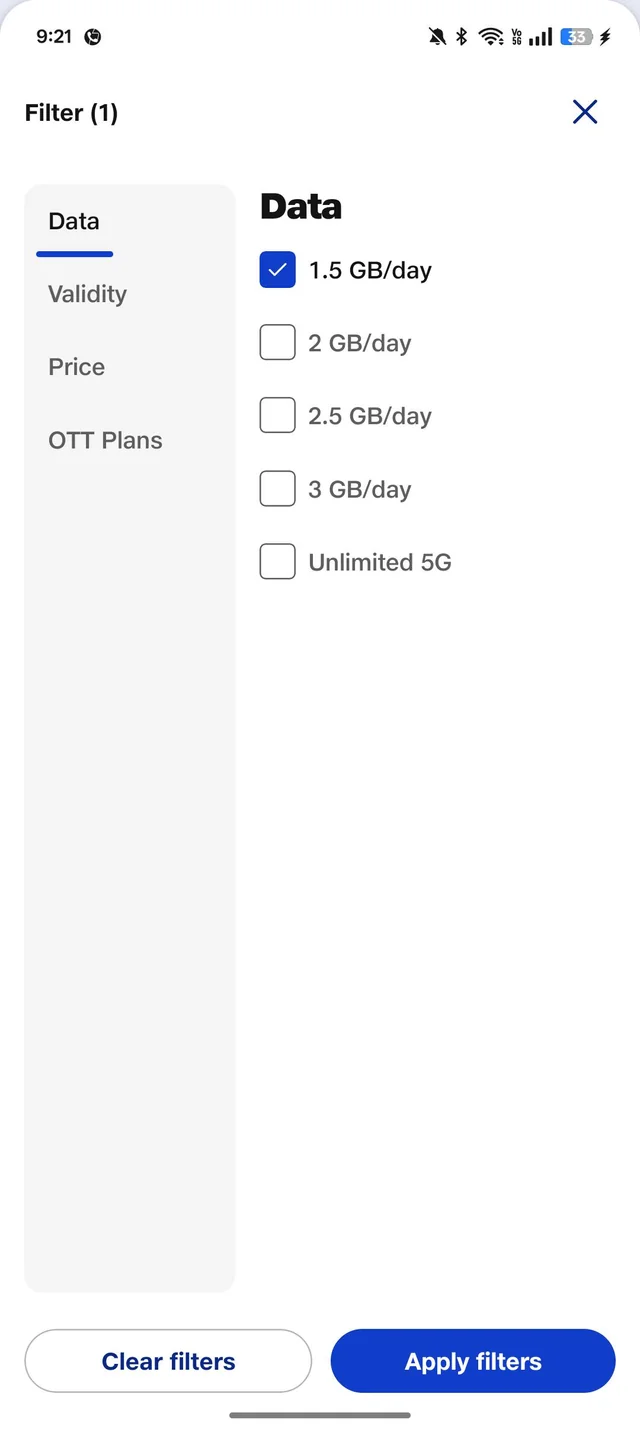Select the OTT Plans filter category
The height and width of the screenshot is (1429, 640).
[x=105, y=440]
